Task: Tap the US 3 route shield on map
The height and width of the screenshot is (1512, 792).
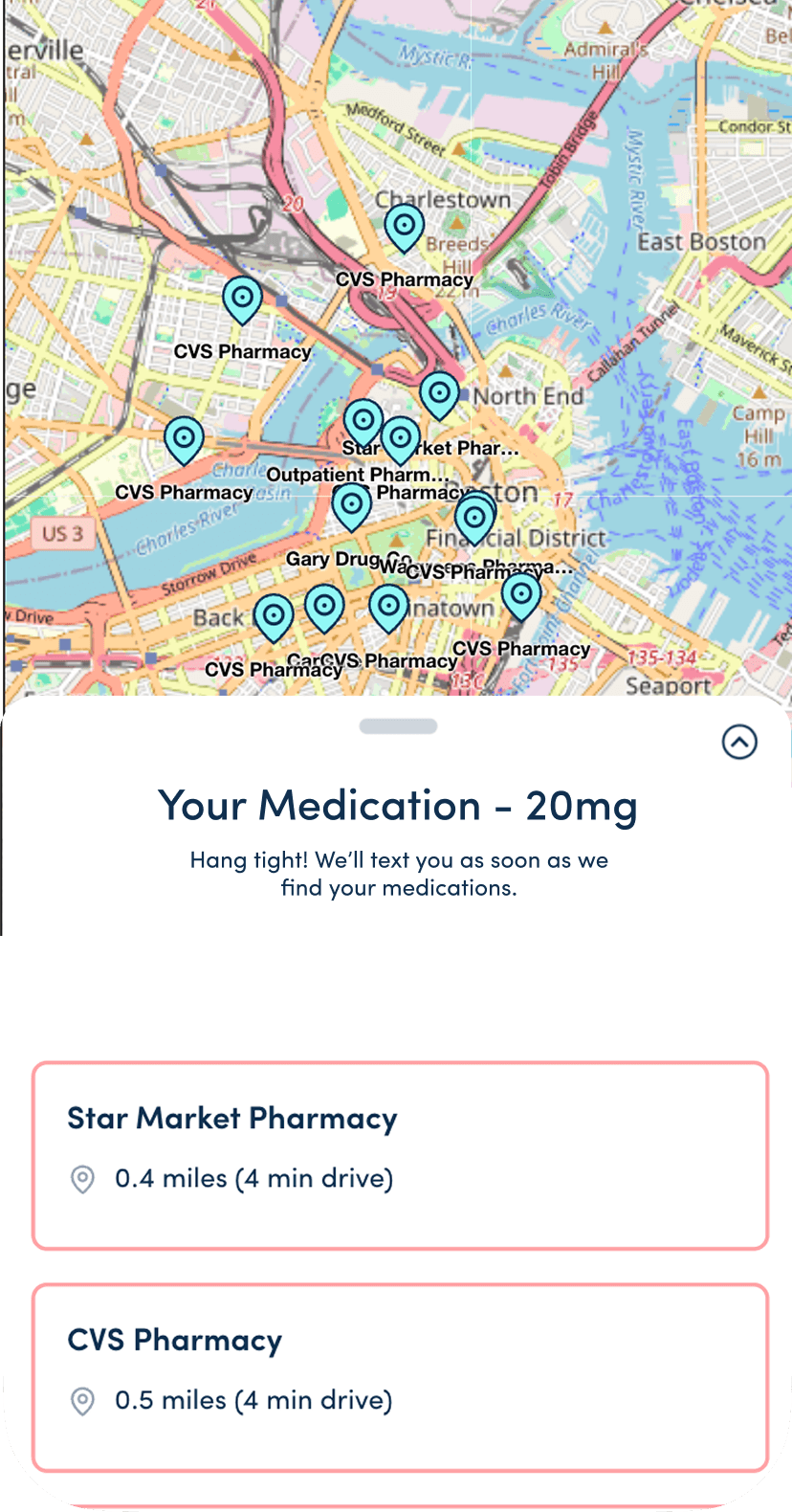Action: 62,533
